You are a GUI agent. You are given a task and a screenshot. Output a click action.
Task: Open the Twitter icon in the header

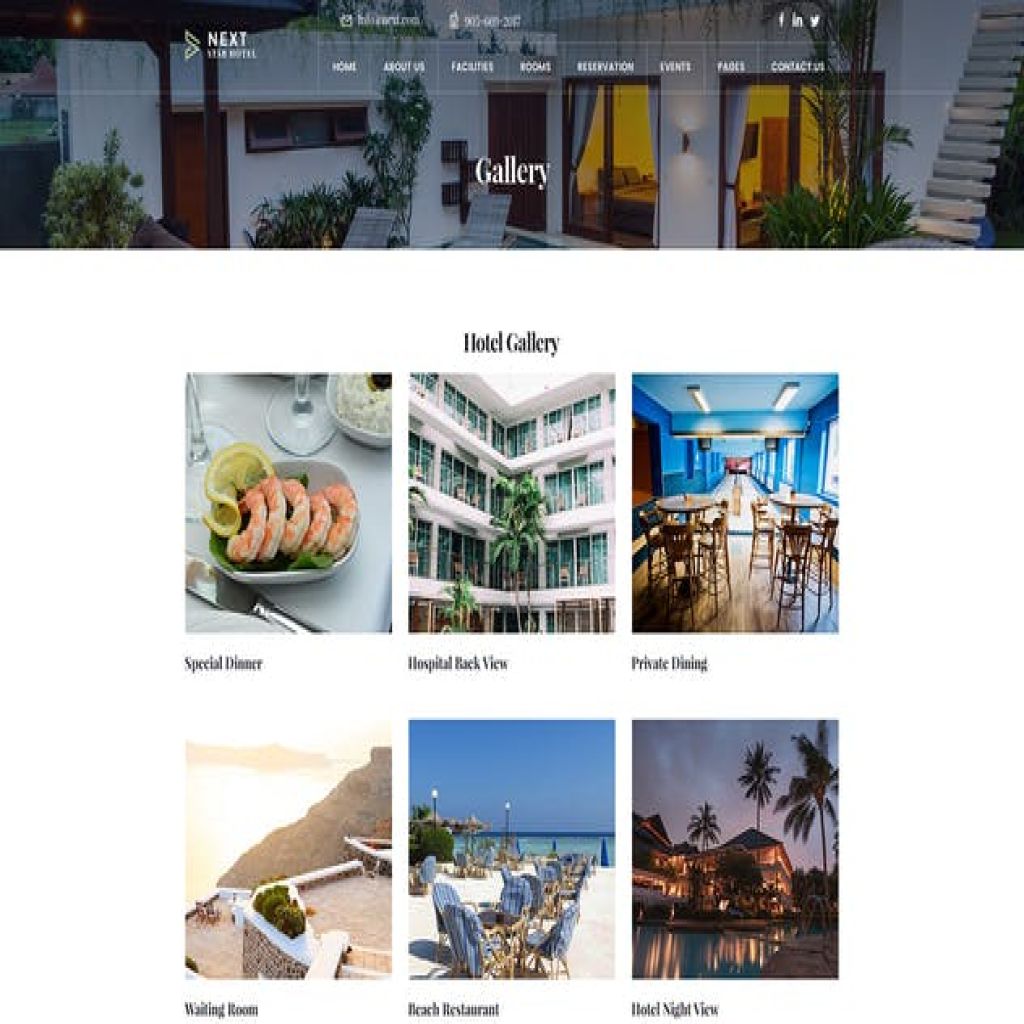click(815, 20)
